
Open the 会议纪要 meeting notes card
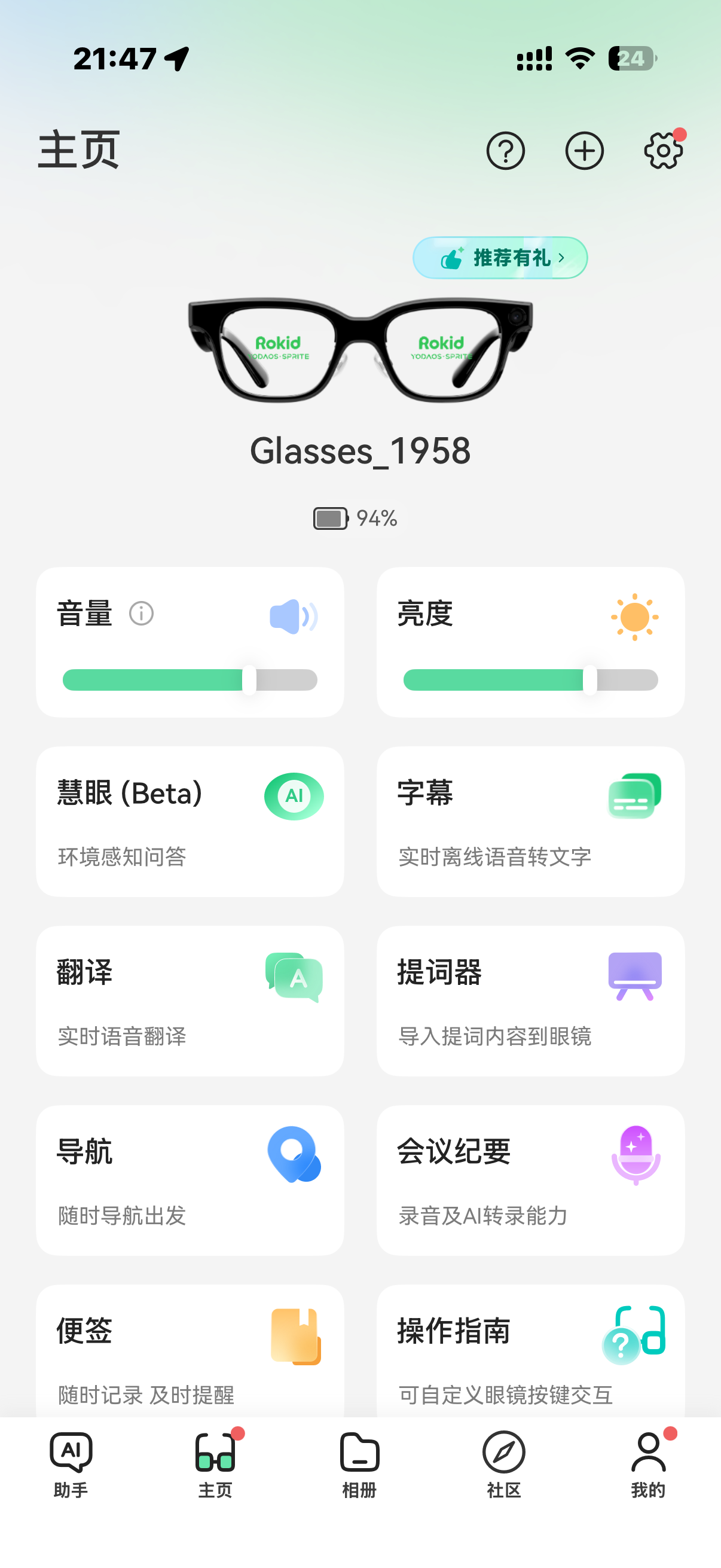[x=530, y=1180]
